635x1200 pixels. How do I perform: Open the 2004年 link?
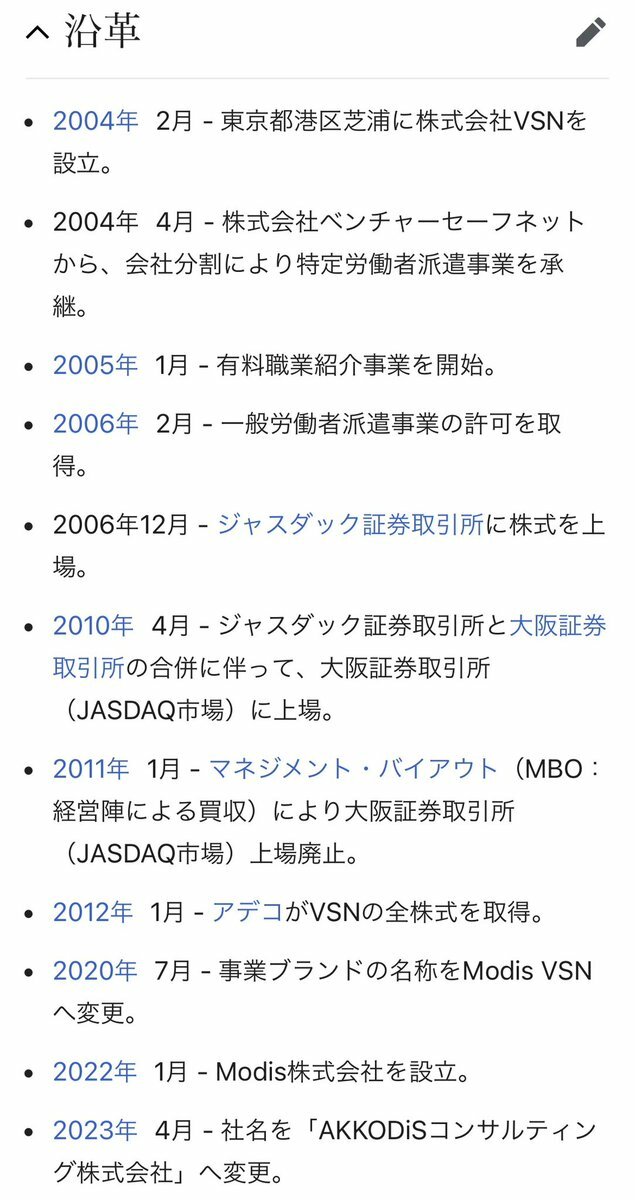95,121
